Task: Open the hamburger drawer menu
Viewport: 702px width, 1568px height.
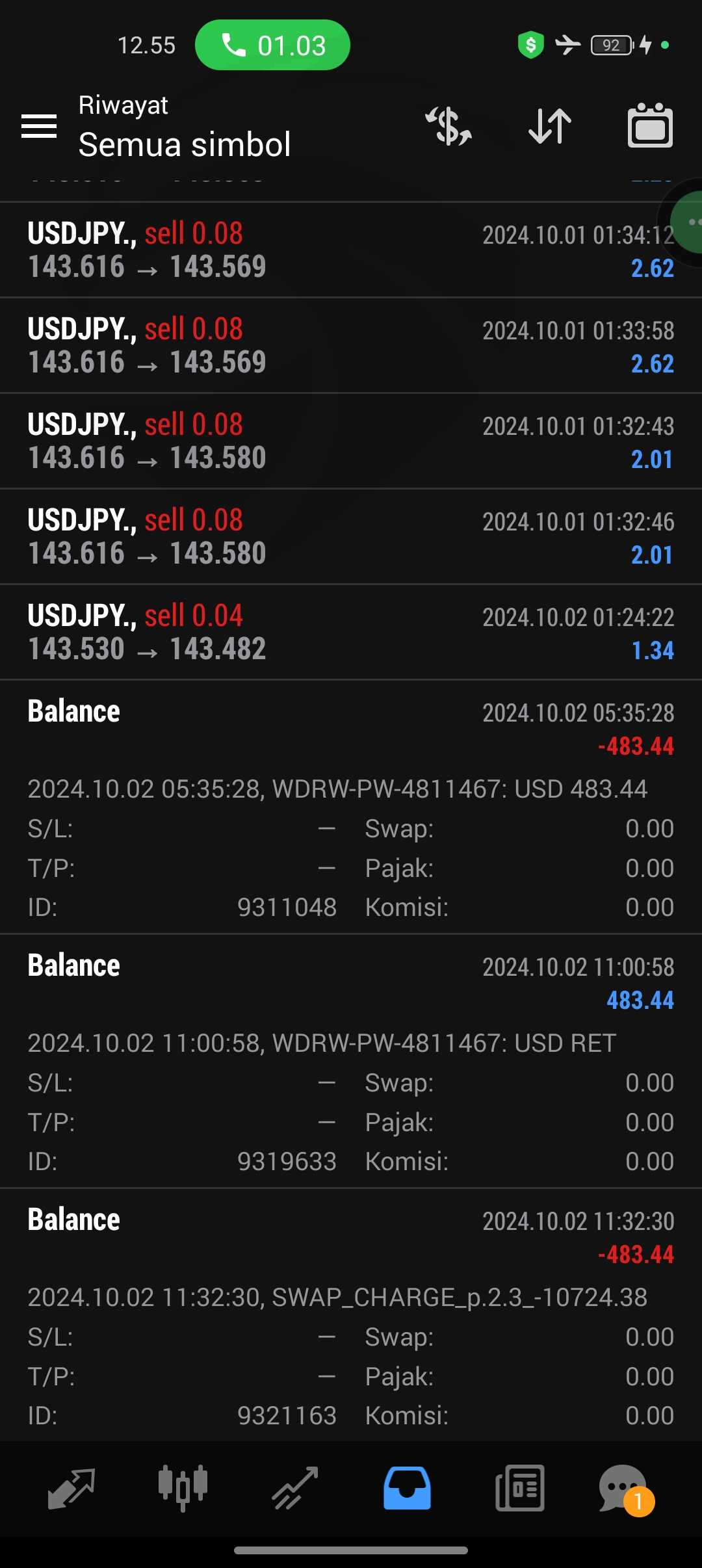Action: click(39, 126)
